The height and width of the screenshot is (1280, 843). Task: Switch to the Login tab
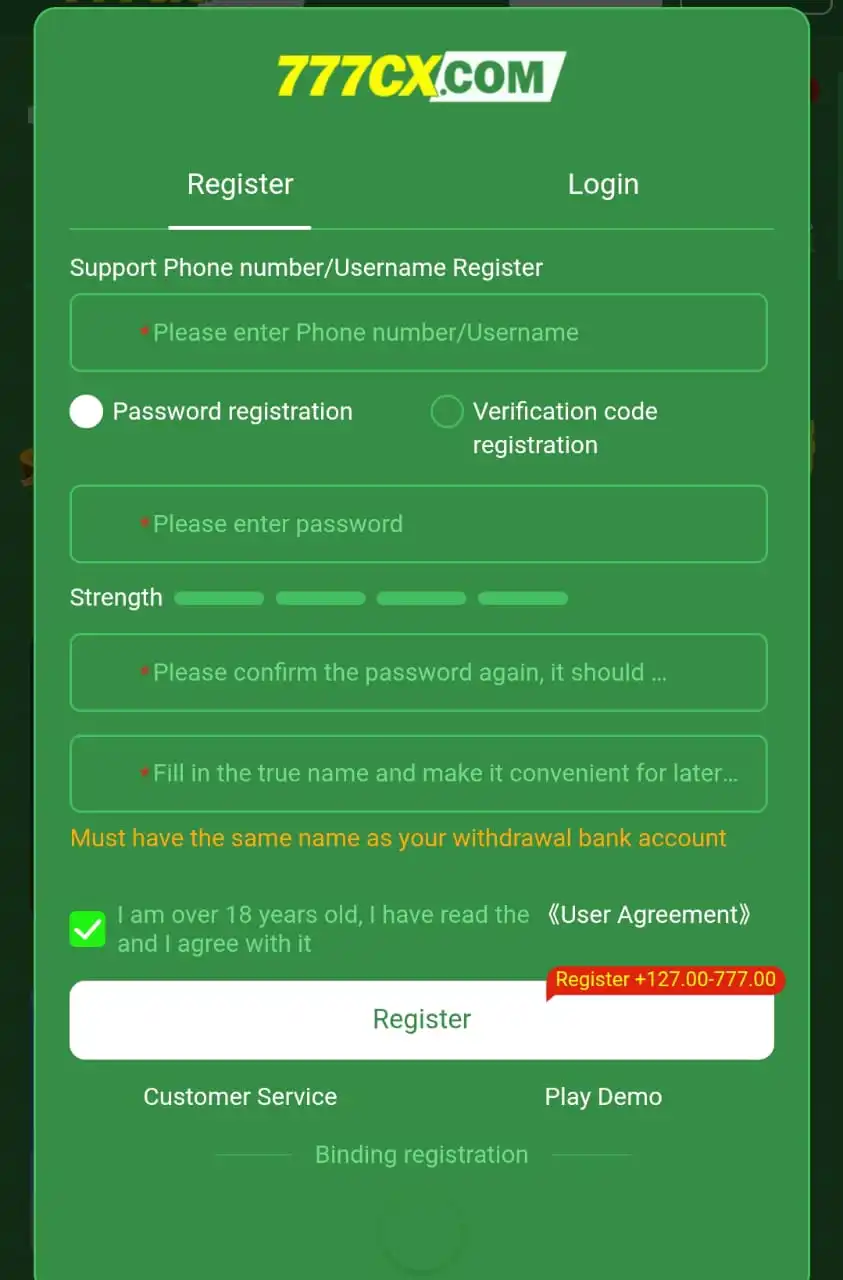pyautogui.click(x=602, y=185)
